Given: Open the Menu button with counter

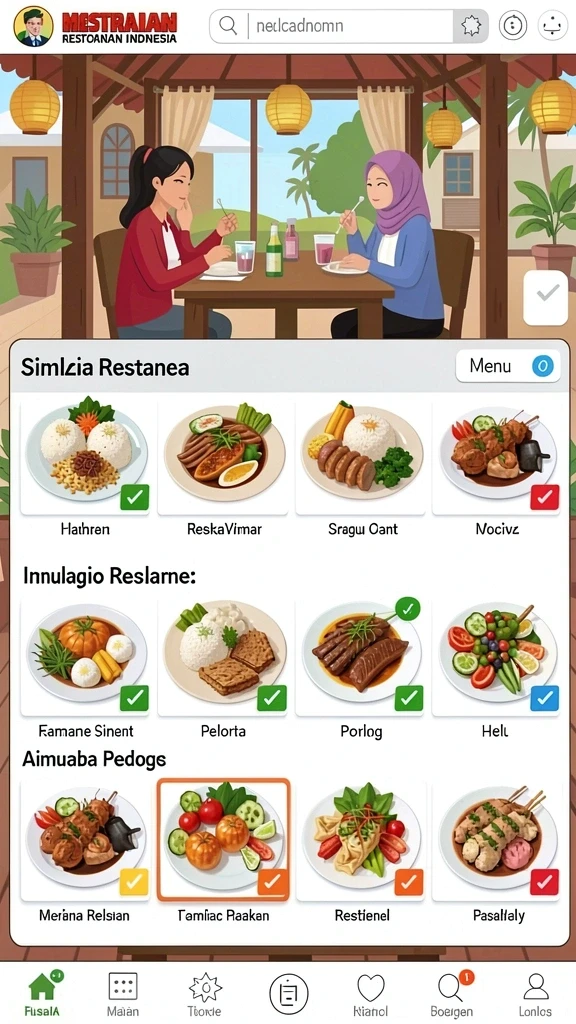Looking at the screenshot, I should pyautogui.click(x=508, y=366).
